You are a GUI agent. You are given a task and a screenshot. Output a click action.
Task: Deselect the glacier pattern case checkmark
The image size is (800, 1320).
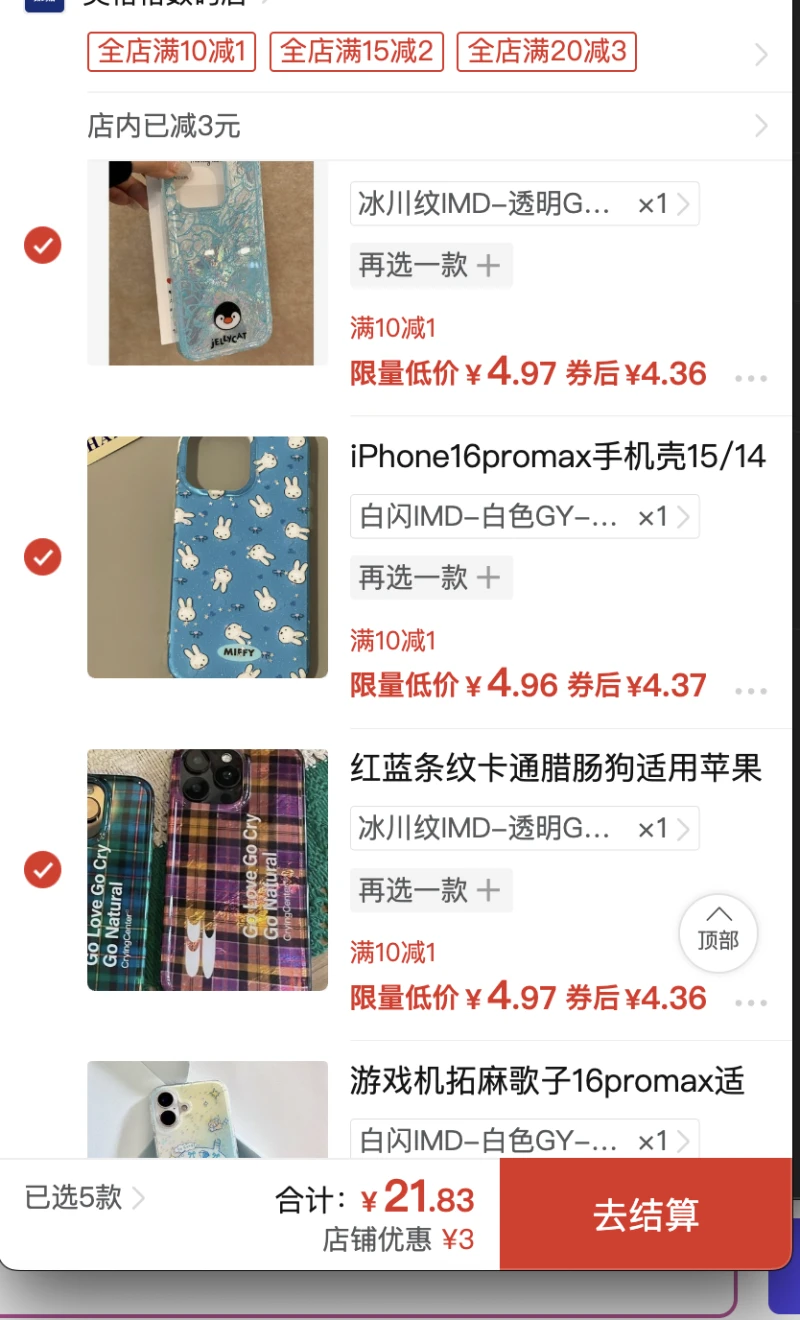click(x=42, y=245)
